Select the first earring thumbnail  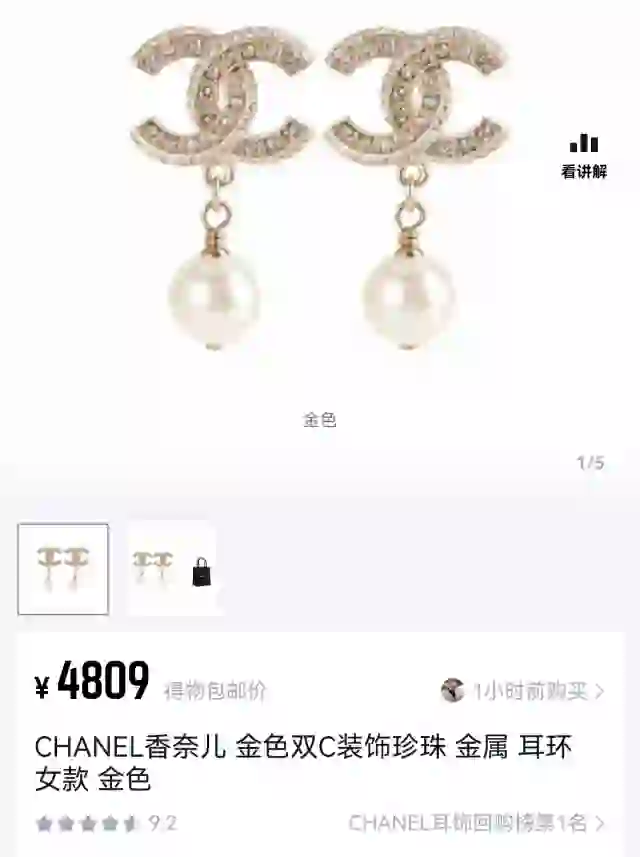tap(63, 569)
